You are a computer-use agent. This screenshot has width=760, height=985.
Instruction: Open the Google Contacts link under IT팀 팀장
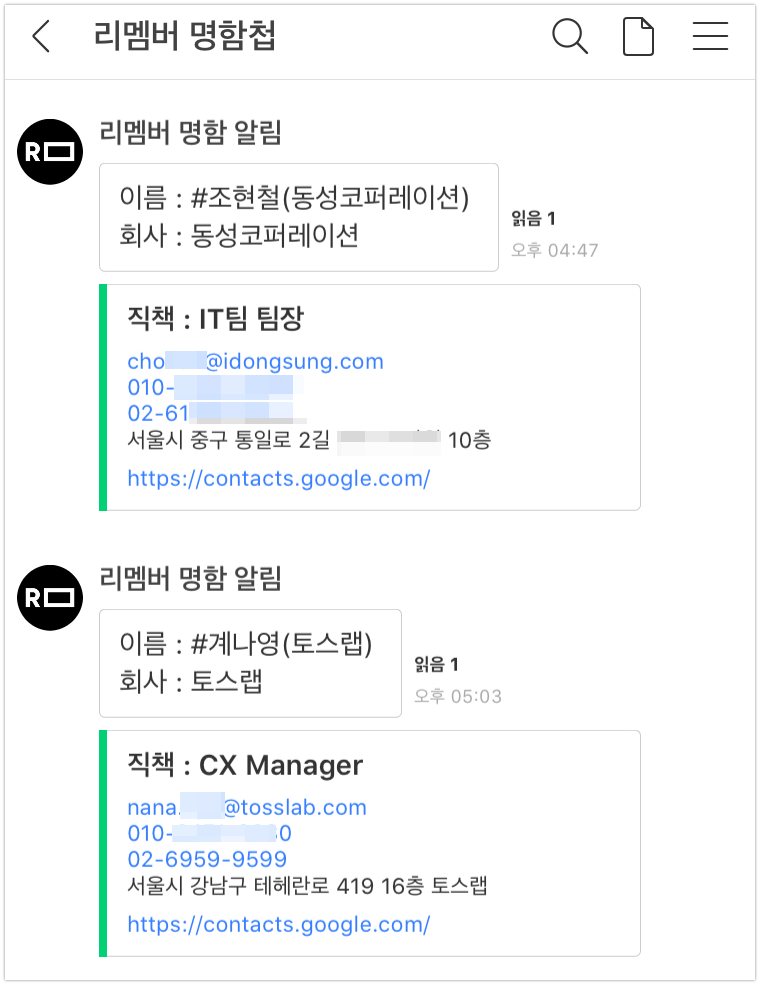(278, 478)
